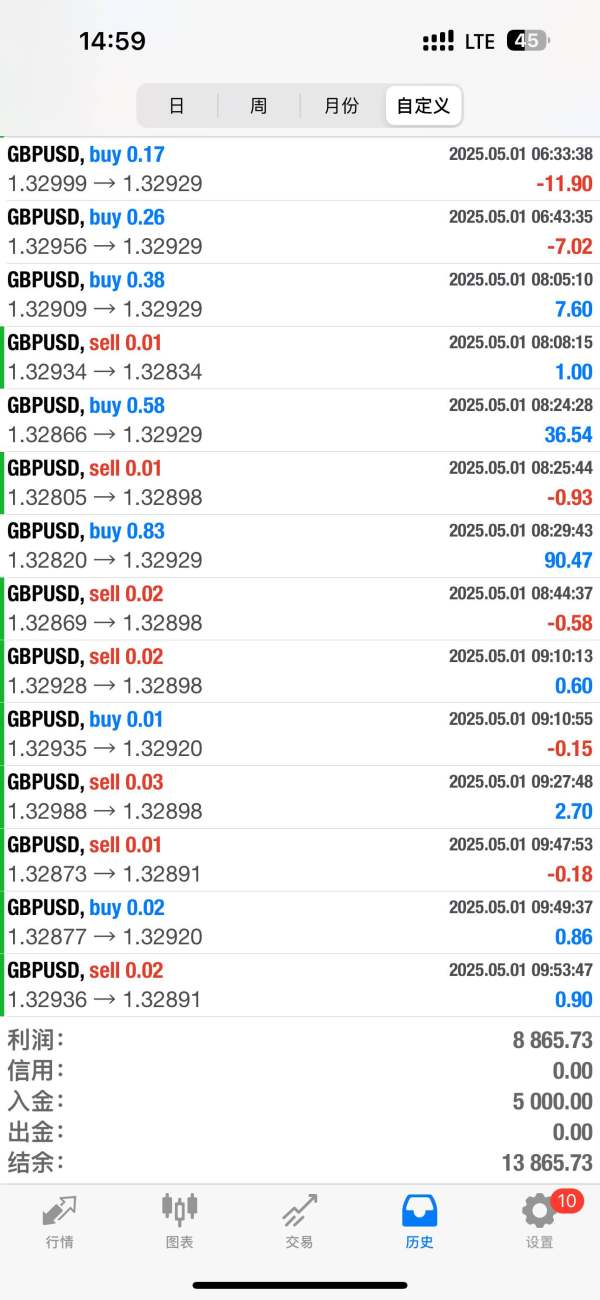Screen dimensions: 600x1300
Task: Switch to the 日 period filter
Action: pos(177,105)
